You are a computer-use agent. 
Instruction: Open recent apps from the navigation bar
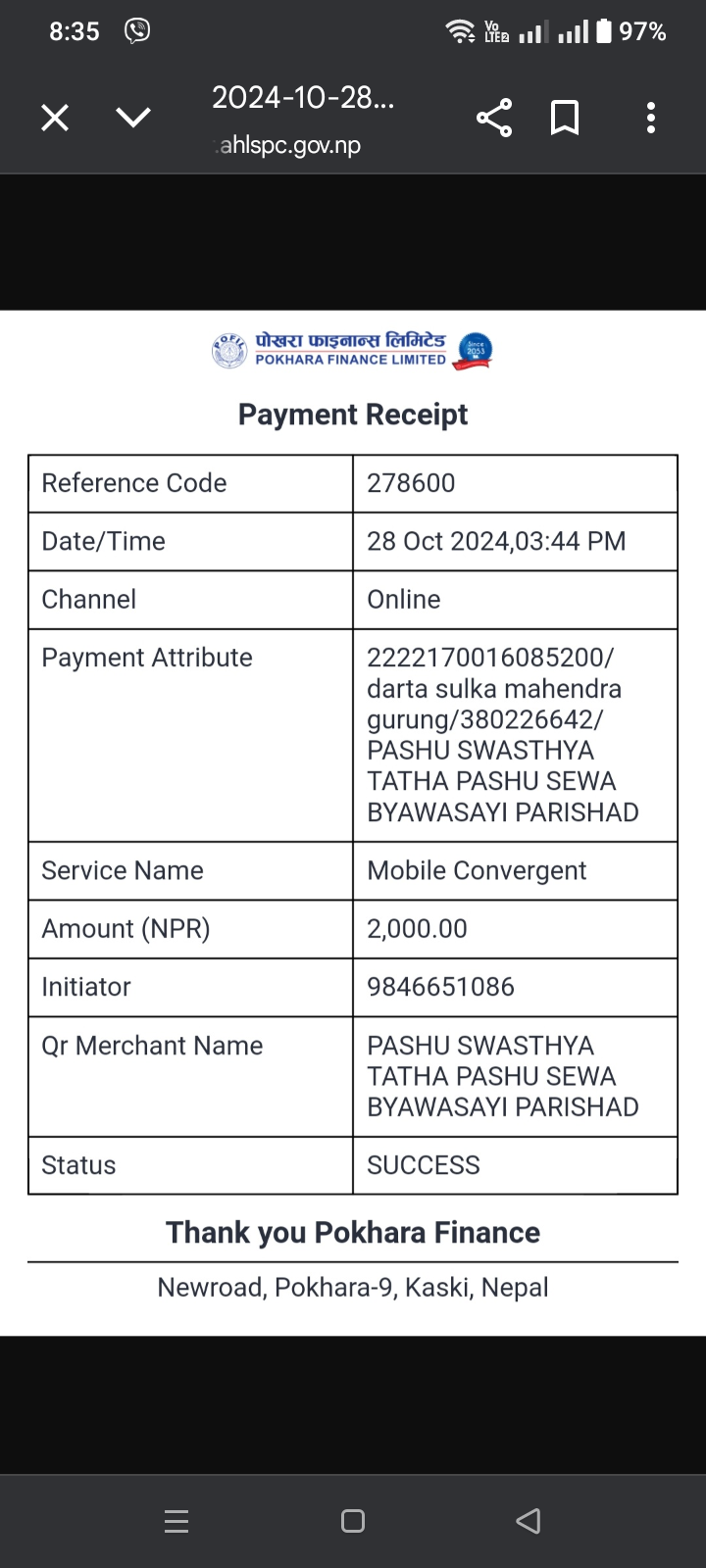tap(176, 1521)
